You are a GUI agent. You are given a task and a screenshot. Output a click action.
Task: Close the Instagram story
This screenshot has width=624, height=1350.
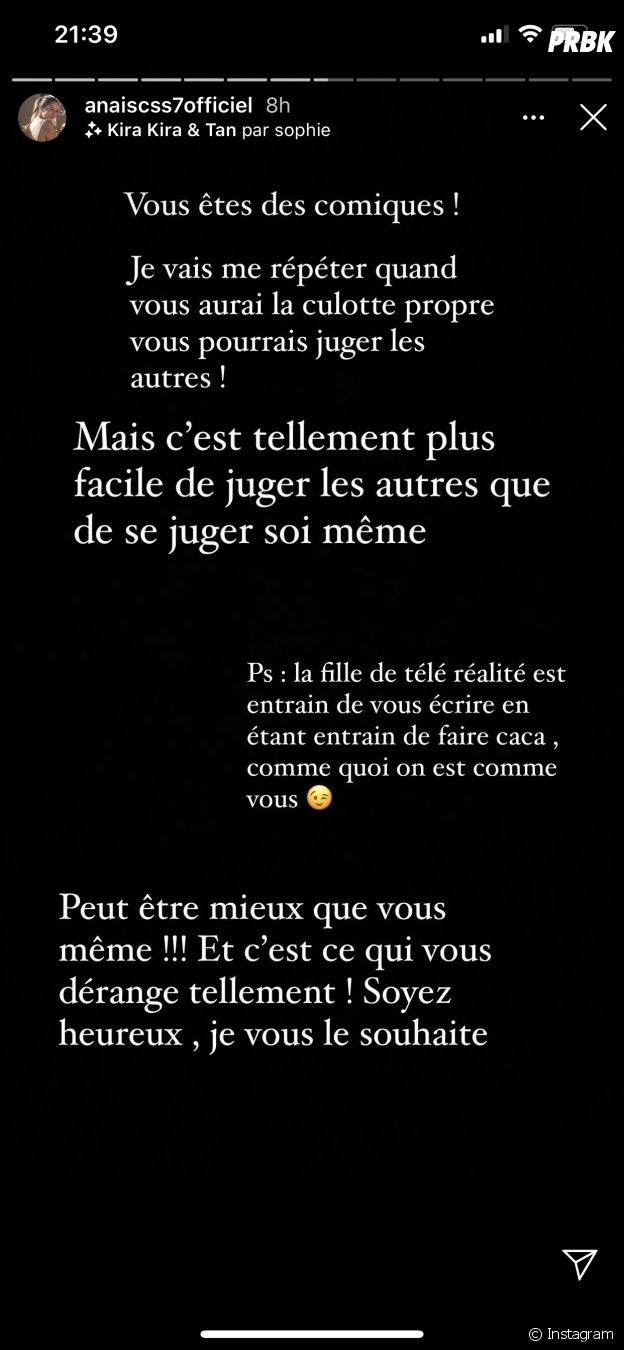[x=593, y=118]
